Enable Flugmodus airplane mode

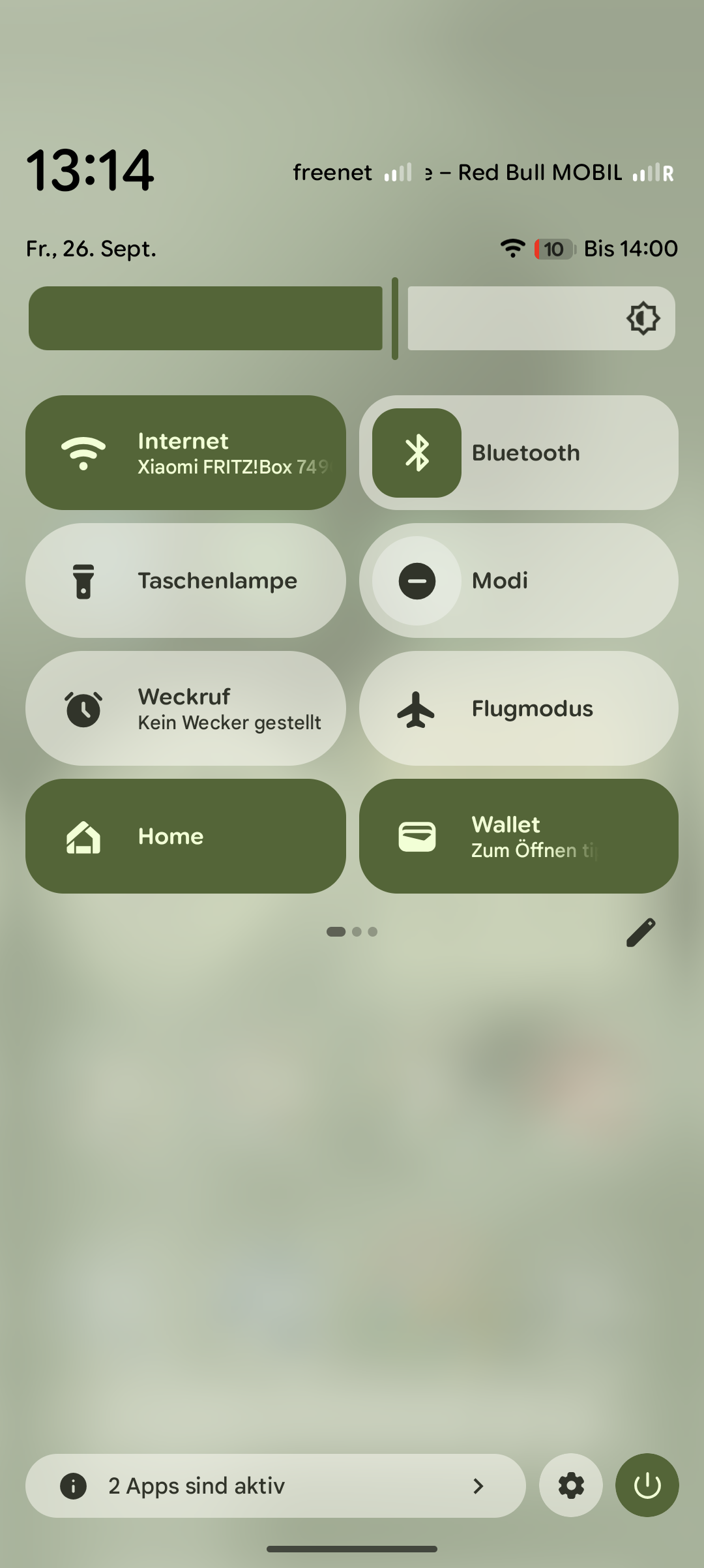pyautogui.click(x=518, y=708)
